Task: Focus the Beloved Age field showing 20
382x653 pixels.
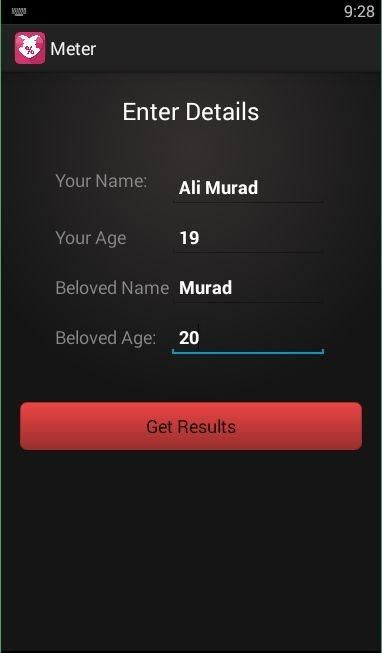Action: pyautogui.click(x=248, y=338)
